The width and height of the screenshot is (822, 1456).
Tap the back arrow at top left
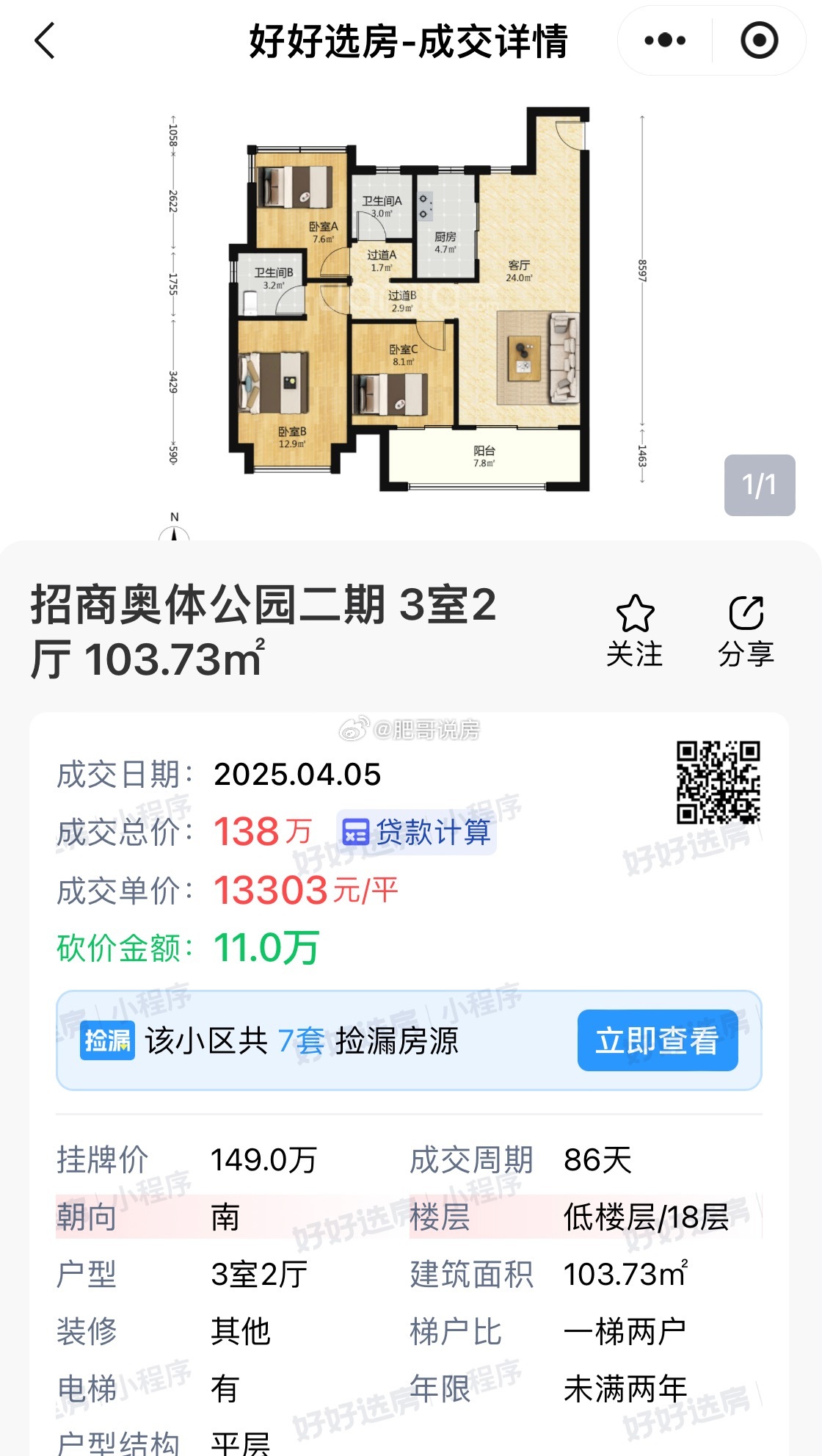46,42
